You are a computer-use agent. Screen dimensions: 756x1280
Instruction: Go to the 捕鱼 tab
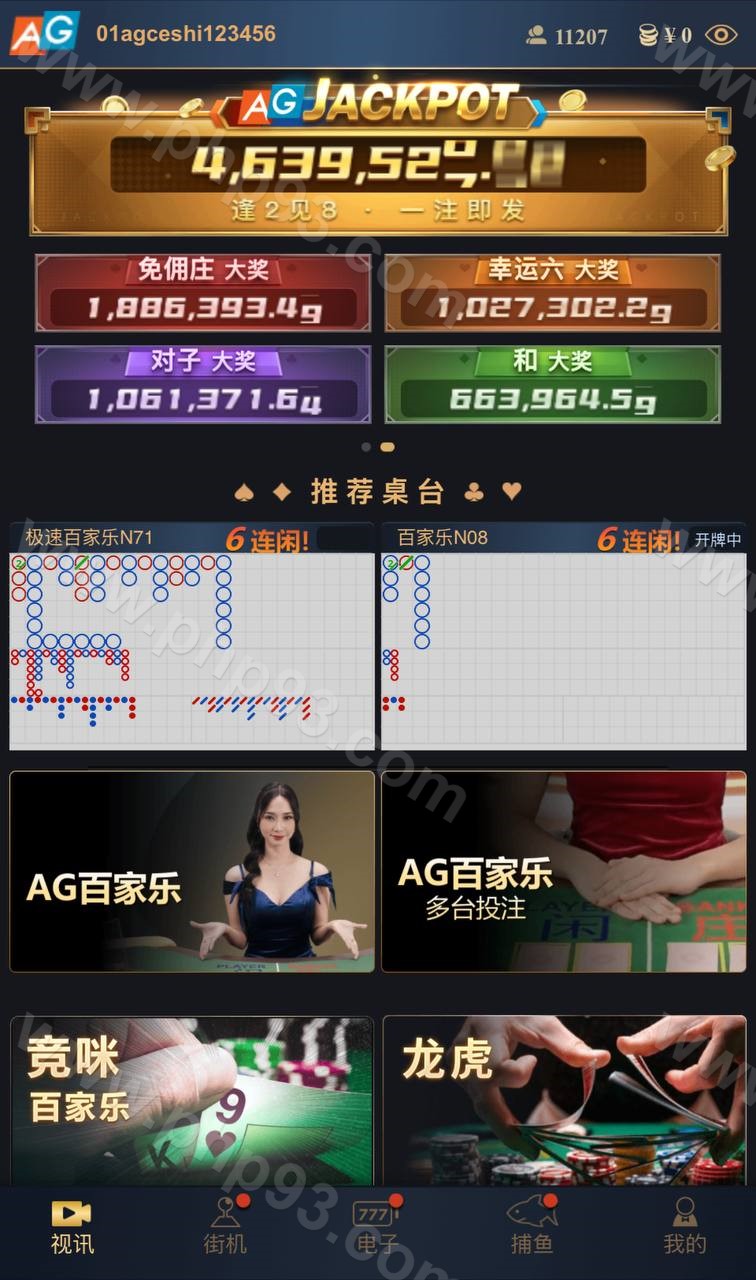(531, 1226)
